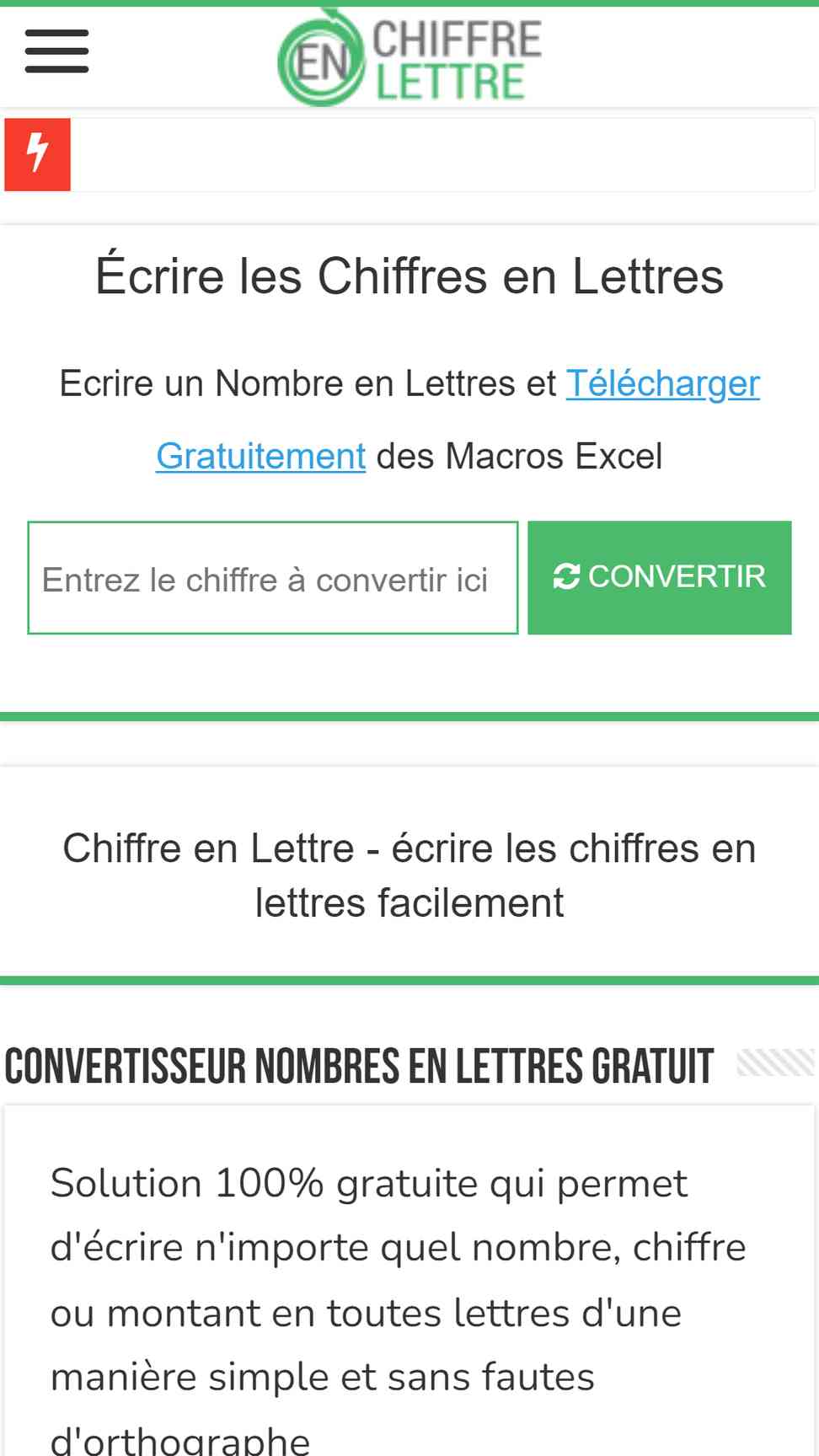Tap the Chiffre en Lettre site logo
The width and height of the screenshot is (819, 1456).
pos(409,57)
